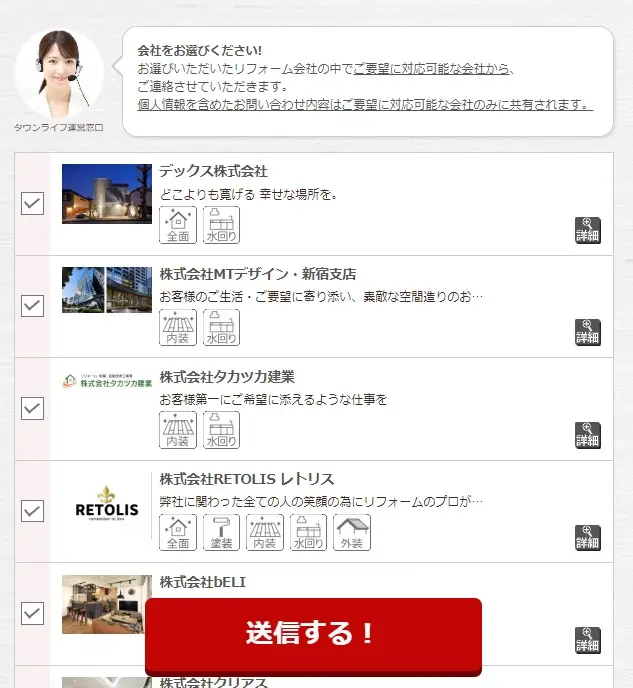Toggle the 株式会社RETOLIS レトリス checkbox
The height and width of the screenshot is (688, 633).
[x=33, y=511]
